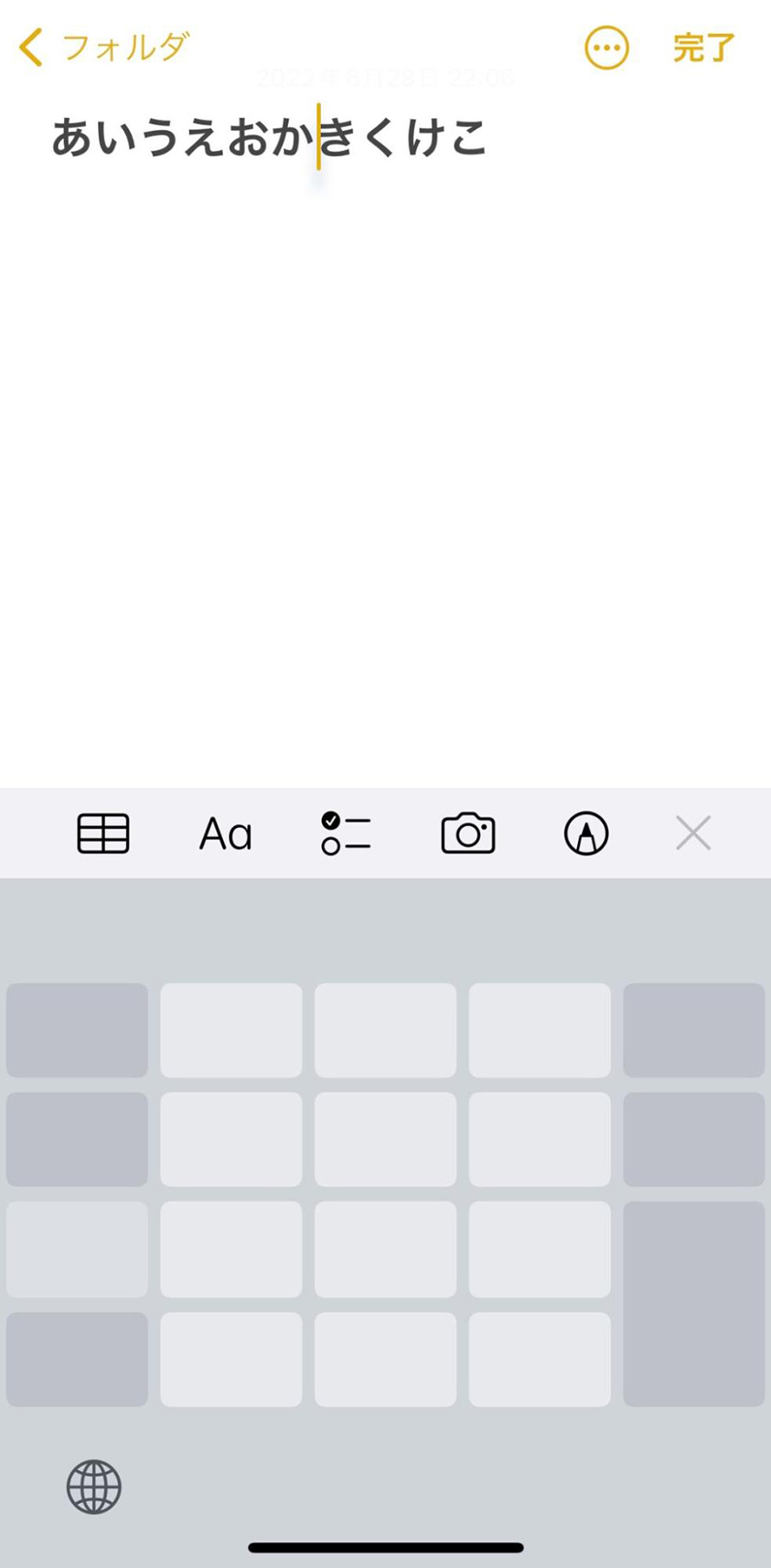This screenshot has width=771, height=1568.
Task: Open the Aa text formatting options
Action: [225, 833]
